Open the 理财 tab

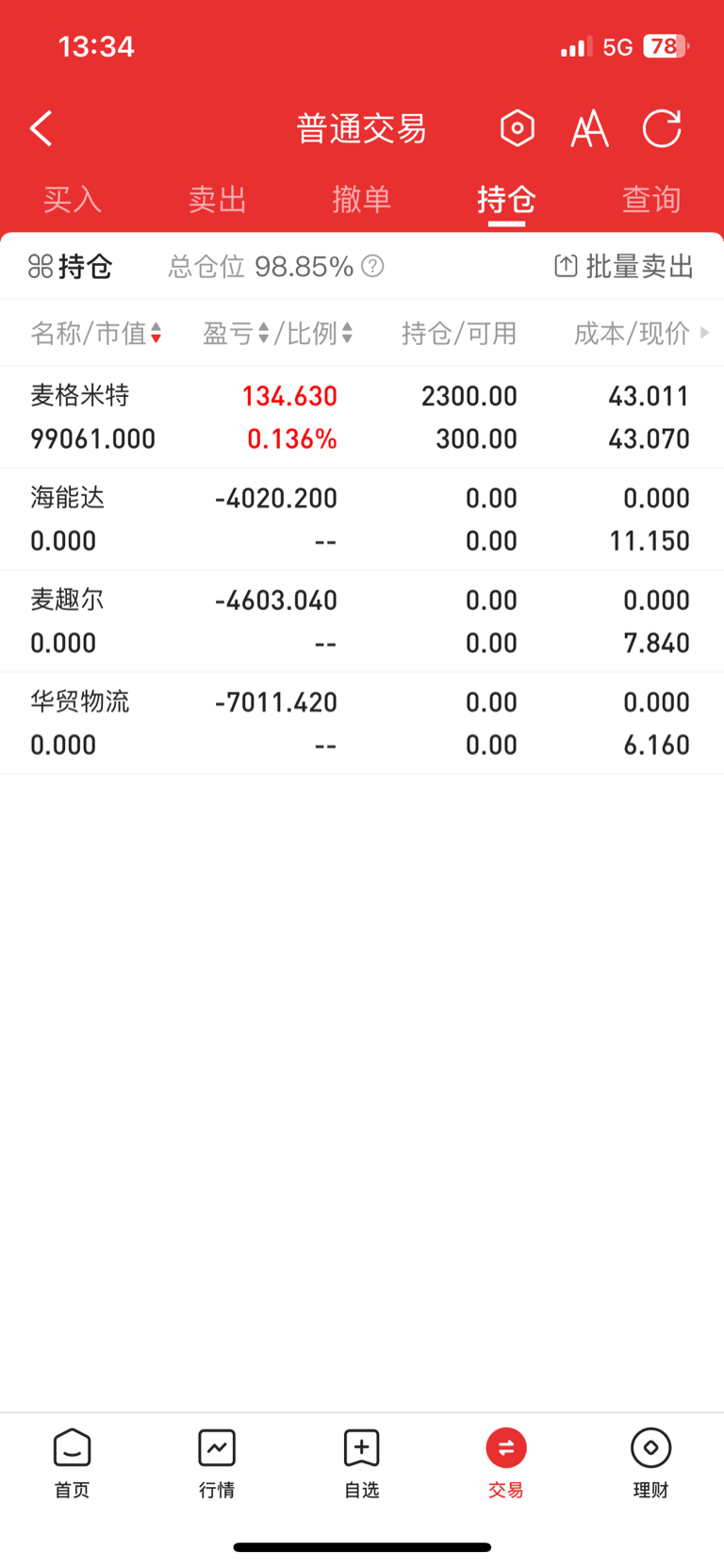(x=651, y=1462)
